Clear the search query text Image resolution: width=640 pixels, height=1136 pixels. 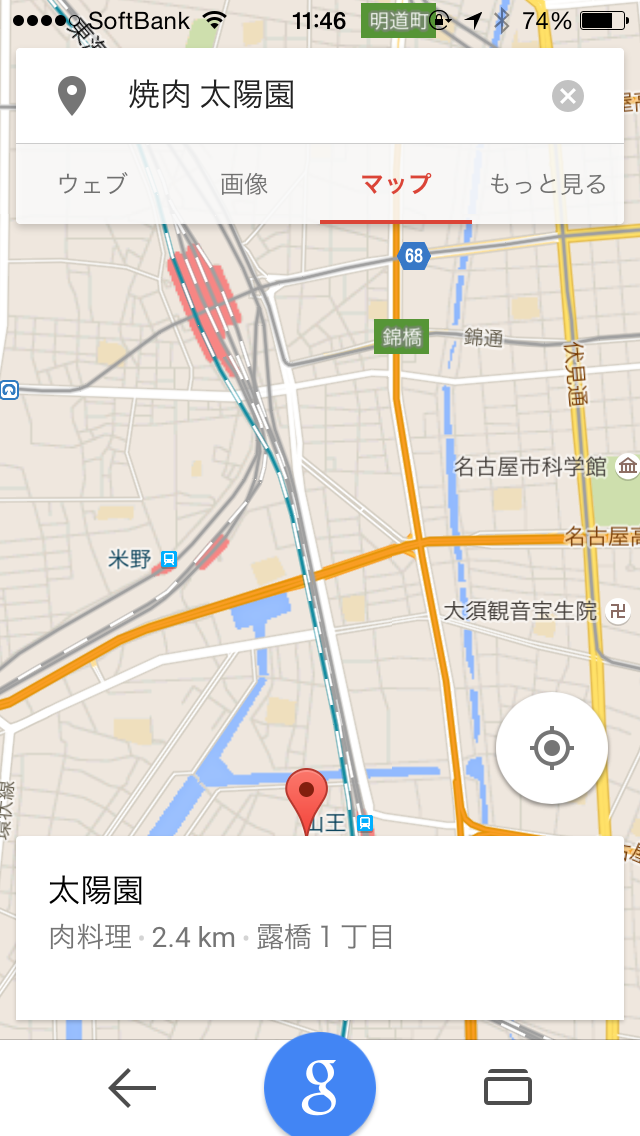point(567,96)
